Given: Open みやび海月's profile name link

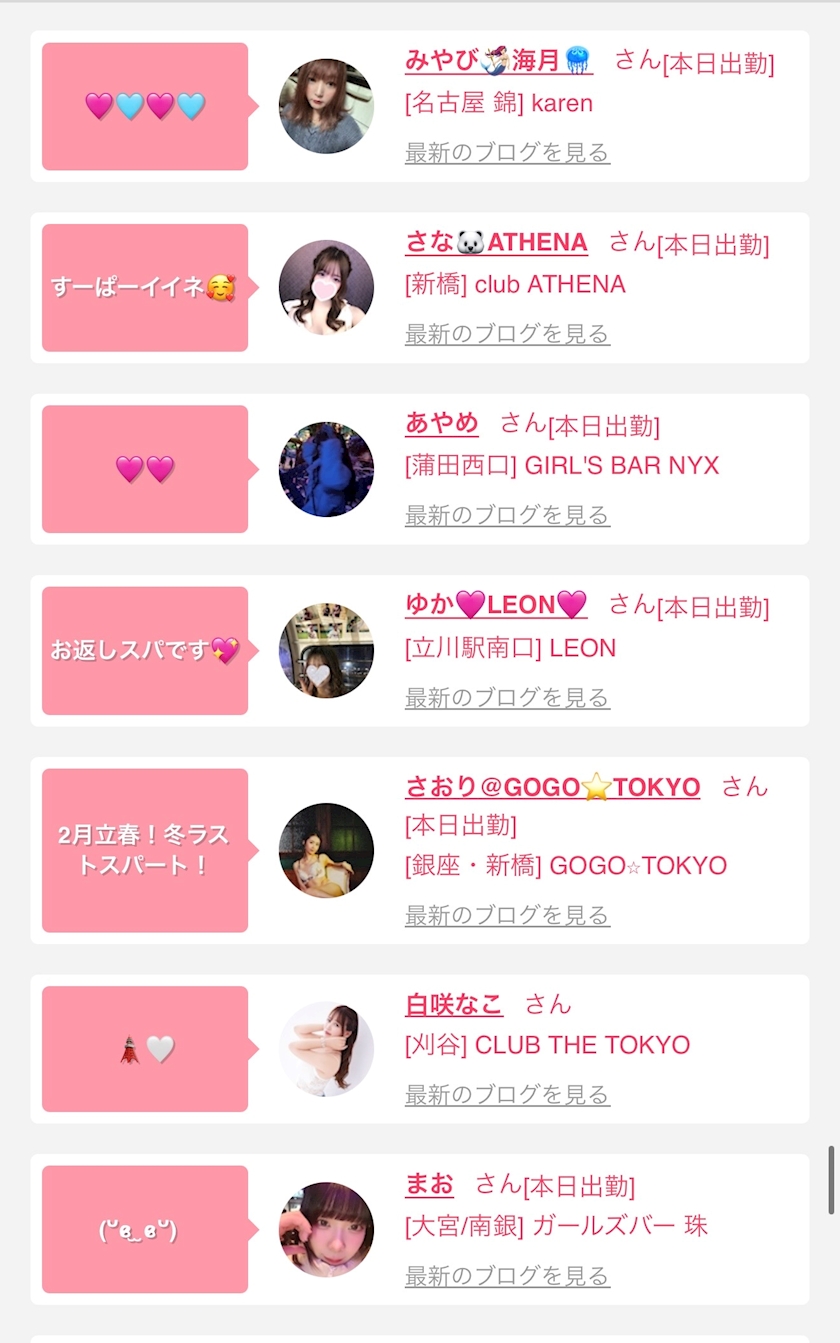Looking at the screenshot, I should tap(498, 61).
